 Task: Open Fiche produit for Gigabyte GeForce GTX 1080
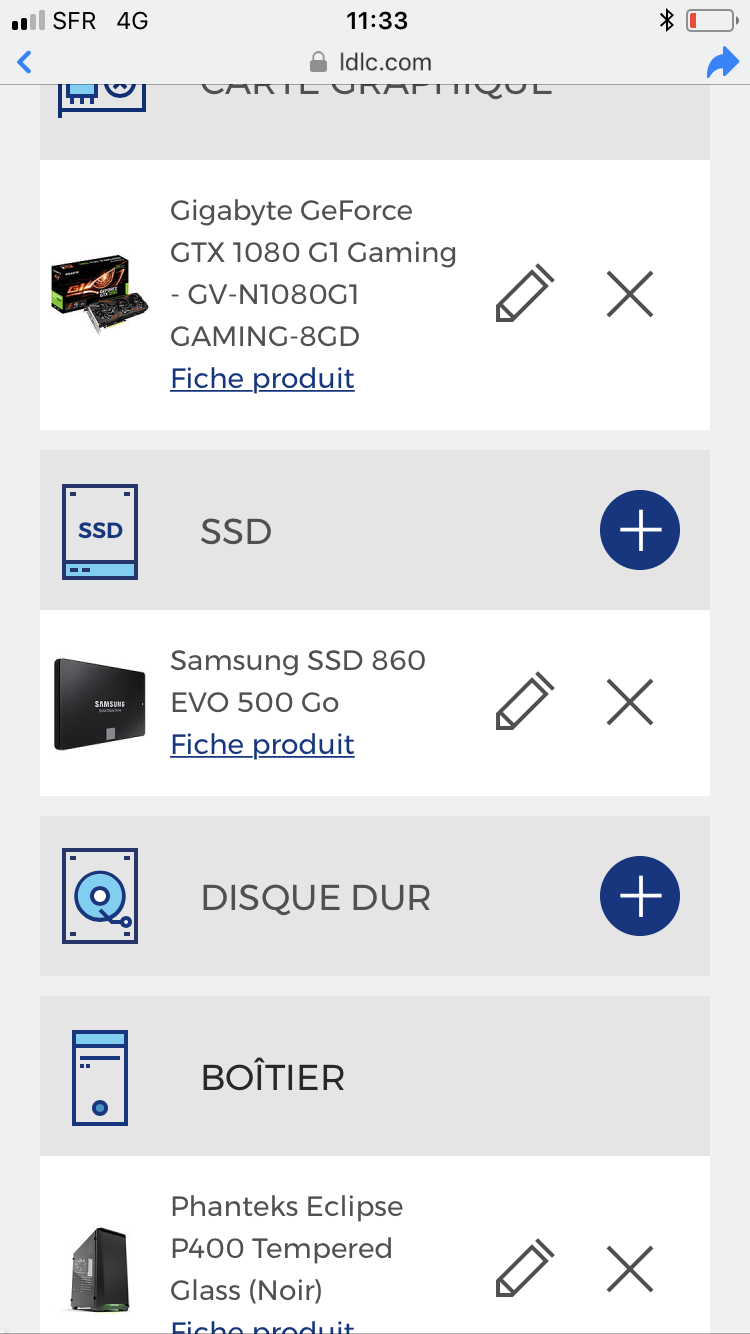tap(262, 378)
